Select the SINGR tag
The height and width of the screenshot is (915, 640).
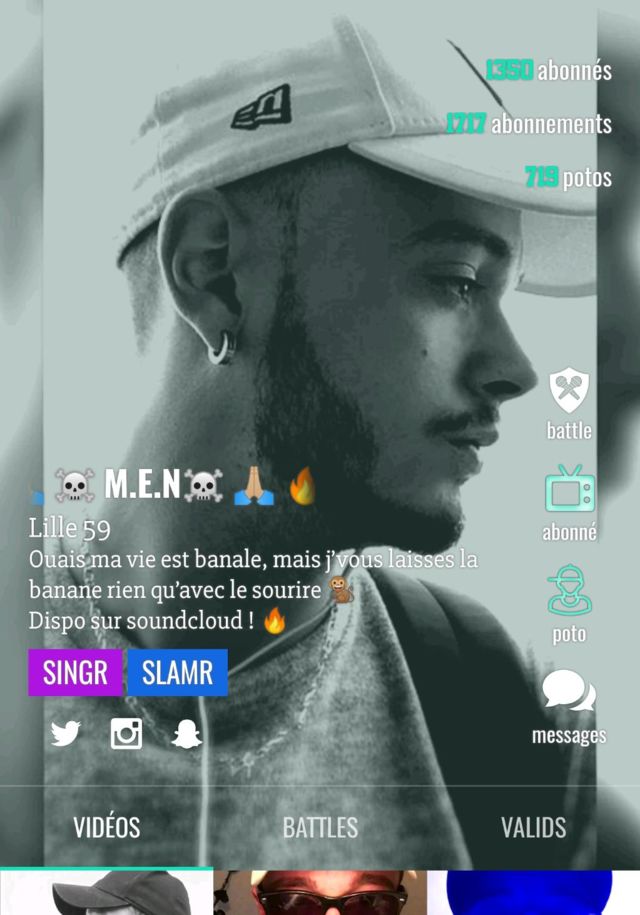(x=76, y=673)
